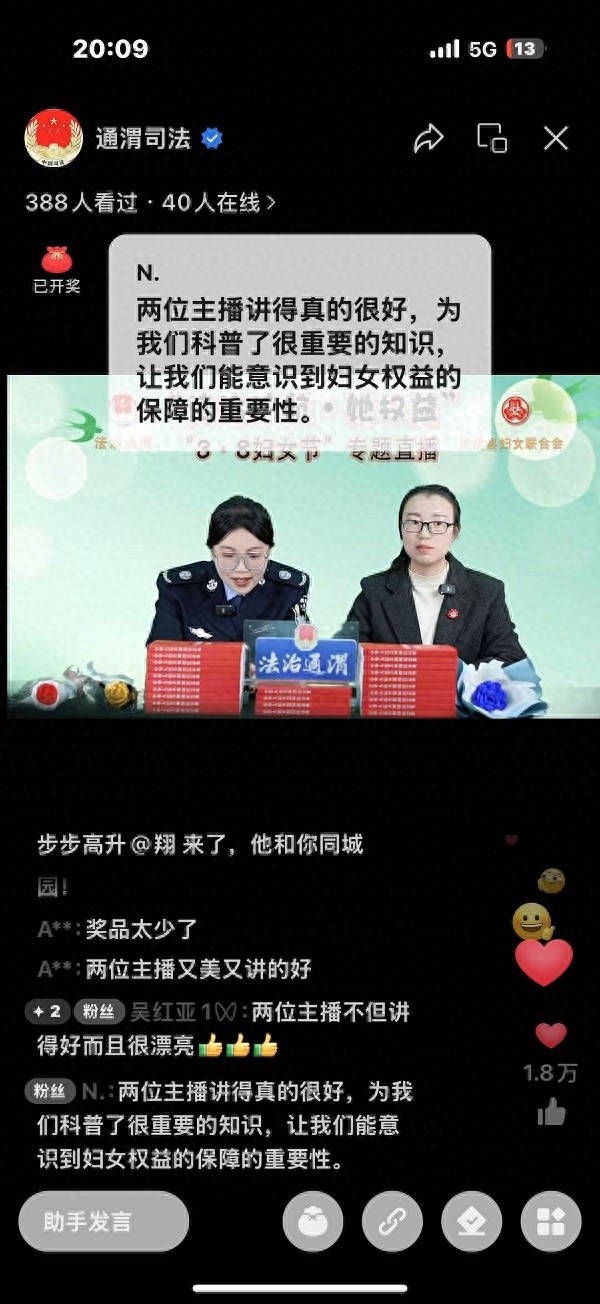Switch to picture-in-picture window mode
The height and width of the screenshot is (1304, 600).
click(492, 138)
